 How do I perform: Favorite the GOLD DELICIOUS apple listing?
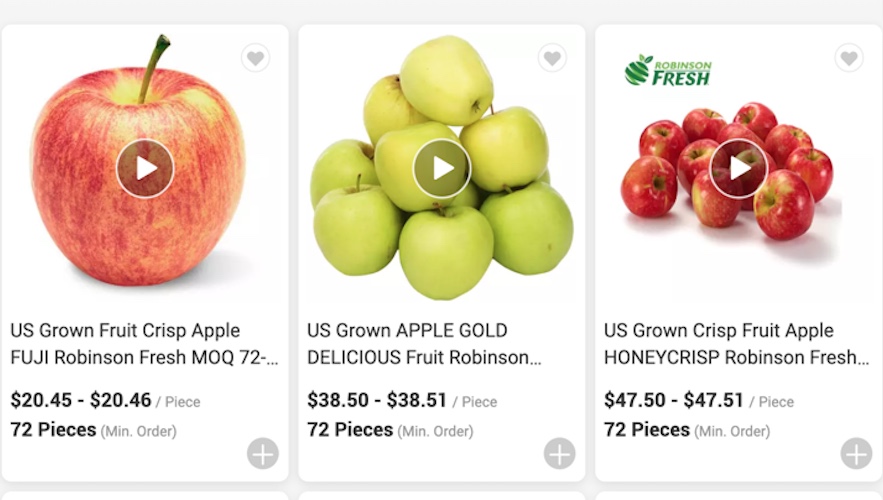point(552,58)
